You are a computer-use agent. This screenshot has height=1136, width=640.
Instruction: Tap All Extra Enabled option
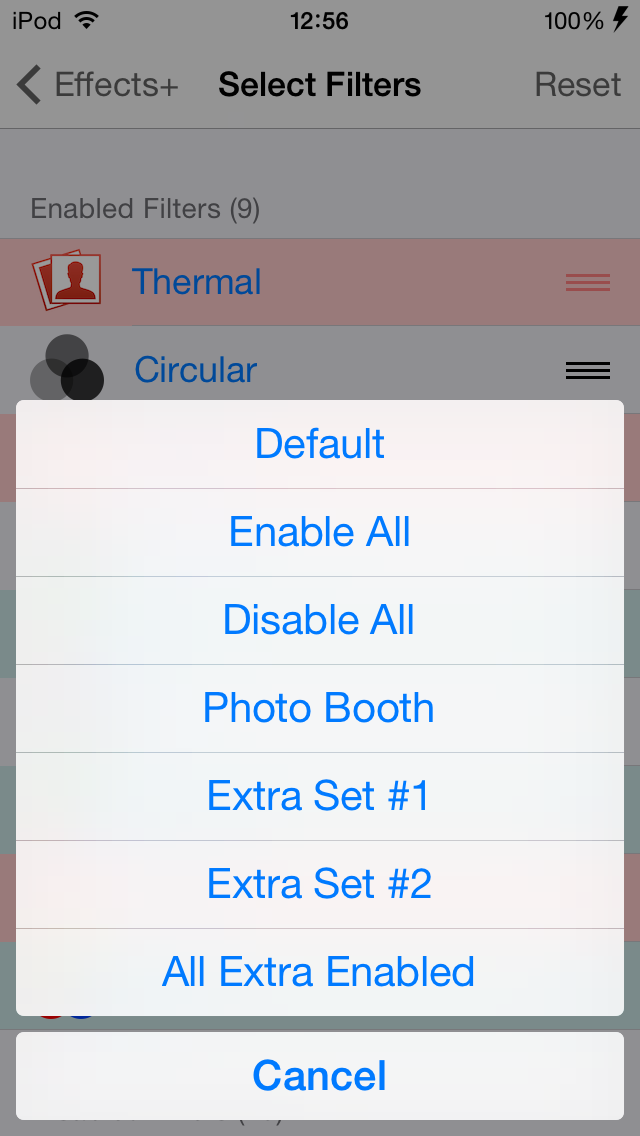320,972
